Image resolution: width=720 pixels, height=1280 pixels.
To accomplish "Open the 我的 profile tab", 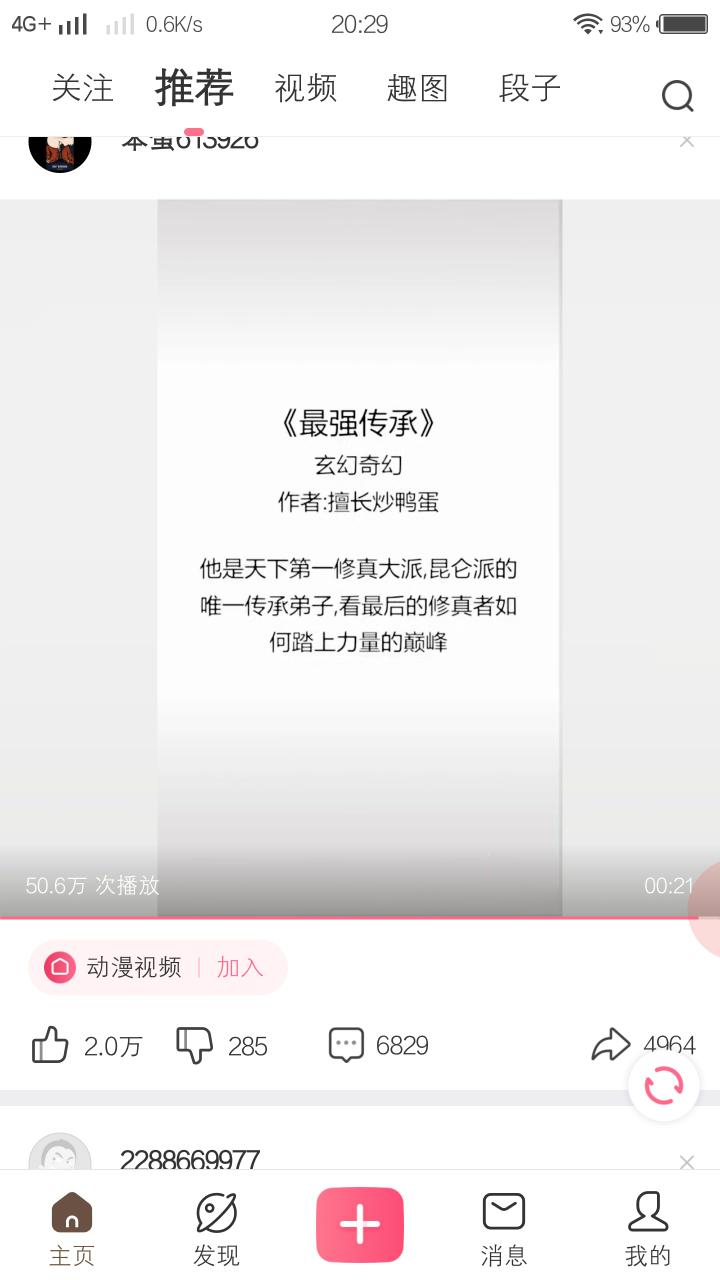I will 648,1228.
